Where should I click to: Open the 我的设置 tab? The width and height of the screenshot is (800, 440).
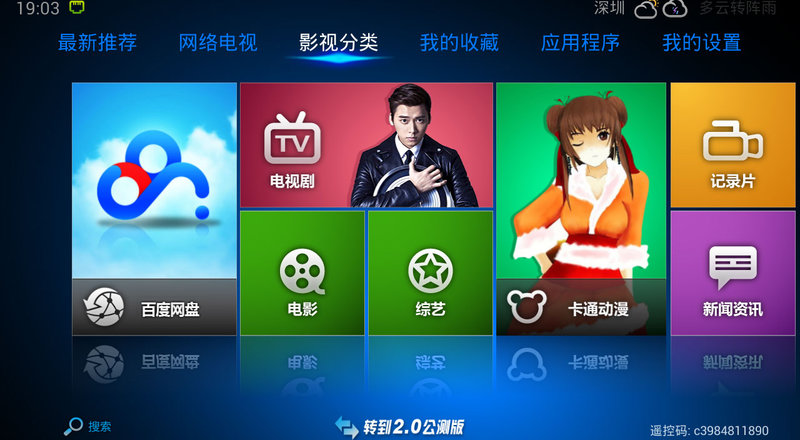click(x=701, y=43)
